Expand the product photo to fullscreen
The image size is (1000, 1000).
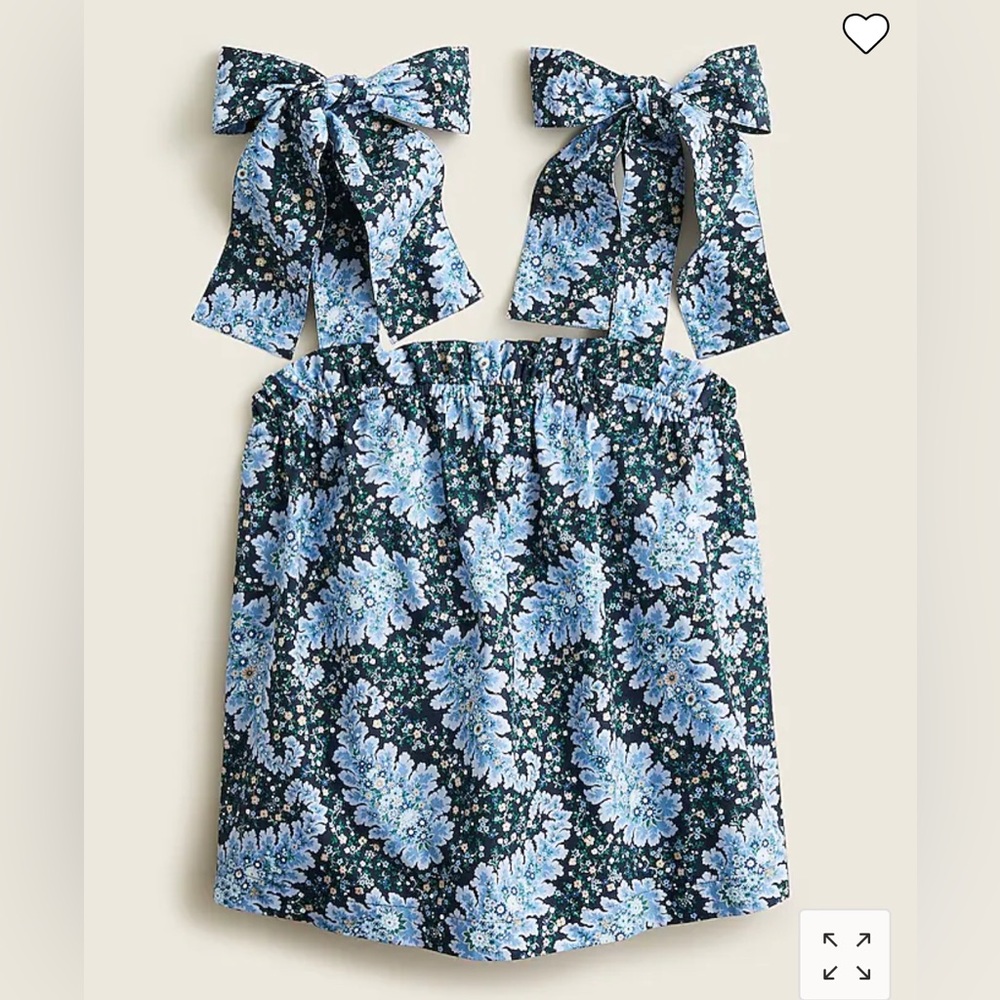click(845, 955)
